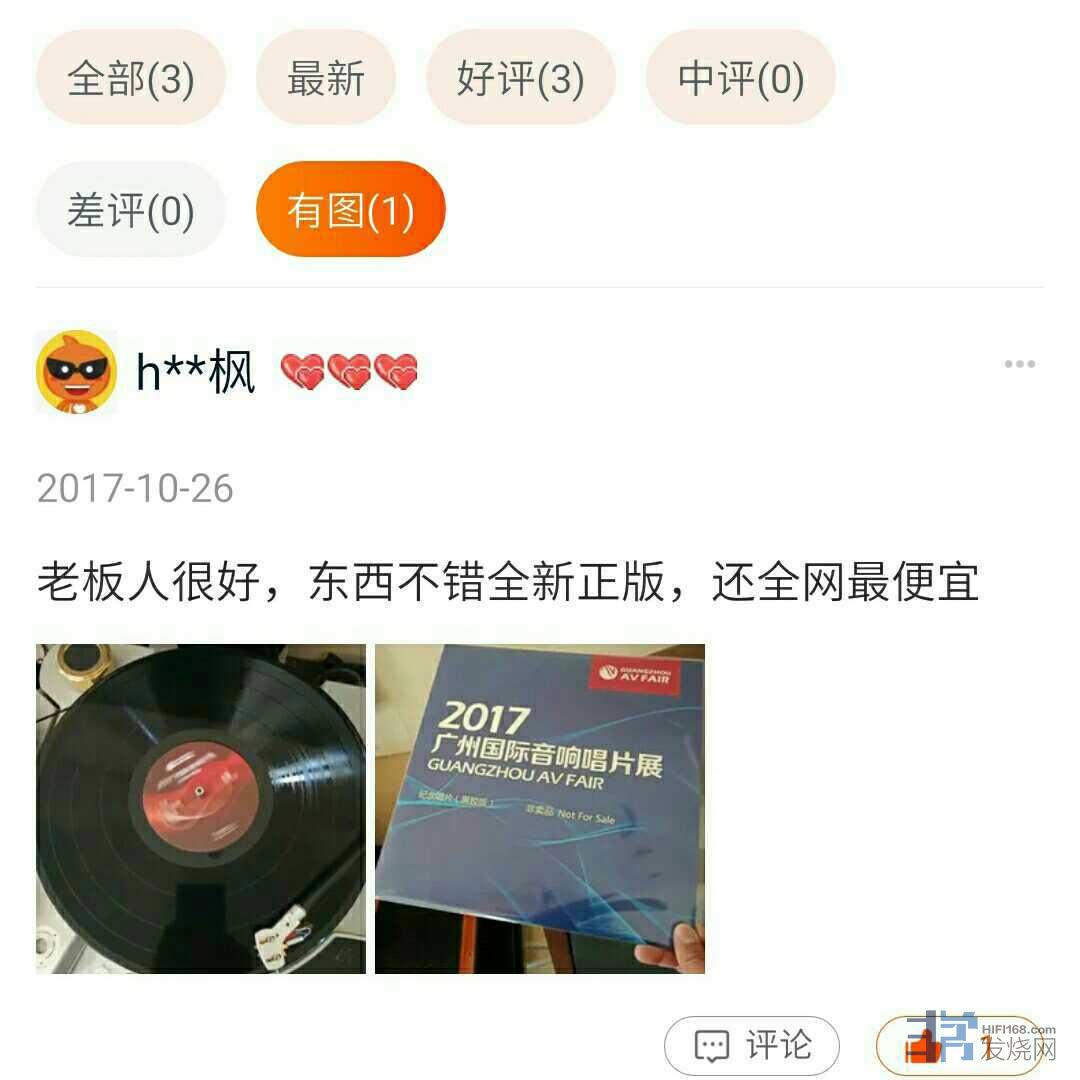View the vinyl record review photo
Image resolution: width=1080 pixels, height=1080 pixels.
201,808
